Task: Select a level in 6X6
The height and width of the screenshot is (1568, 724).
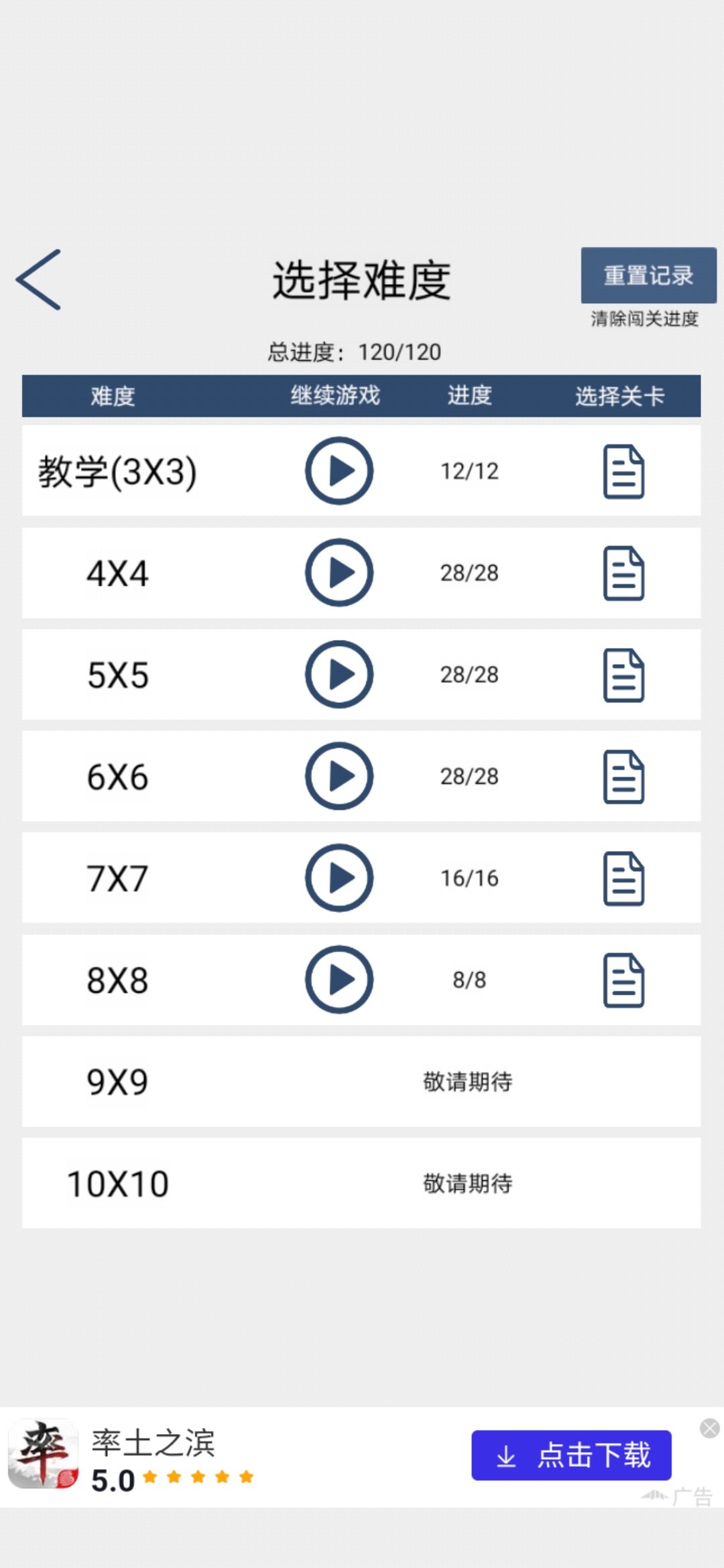Action: click(623, 777)
